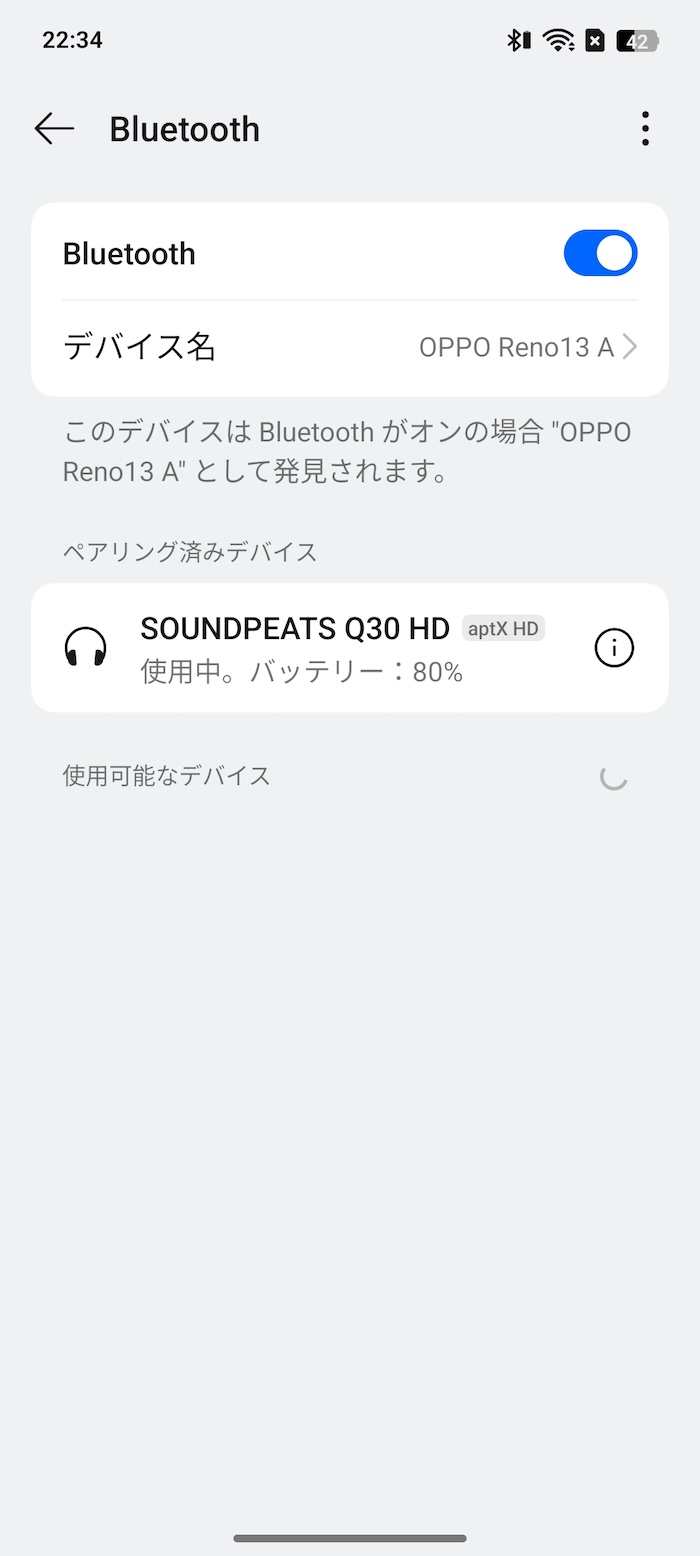Open info details for SOUNDPEATS Q30 HD
Viewport: 700px width, 1556px height.
614,648
